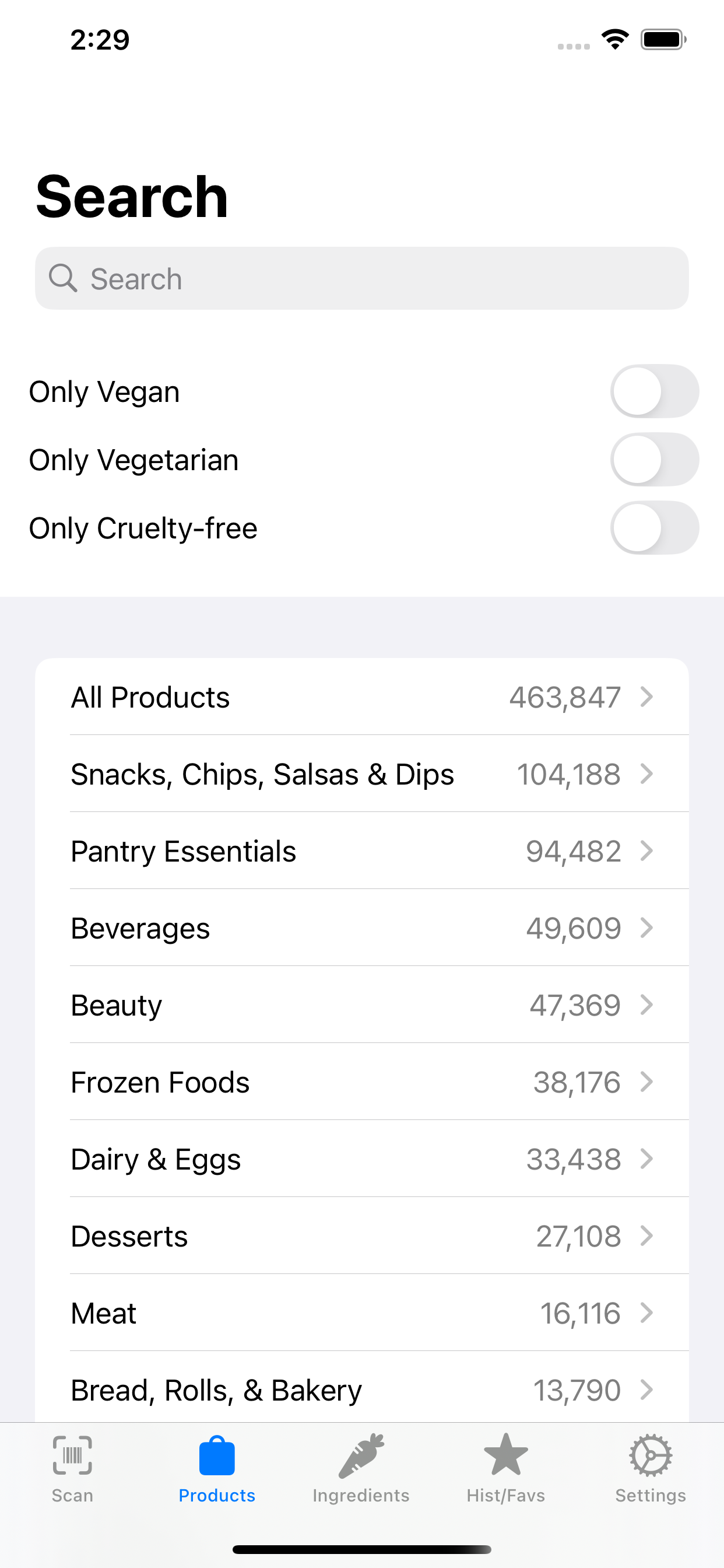This screenshot has width=724, height=1568.
Task: Switch to the Settings tab
Action: pos(651,1468)
